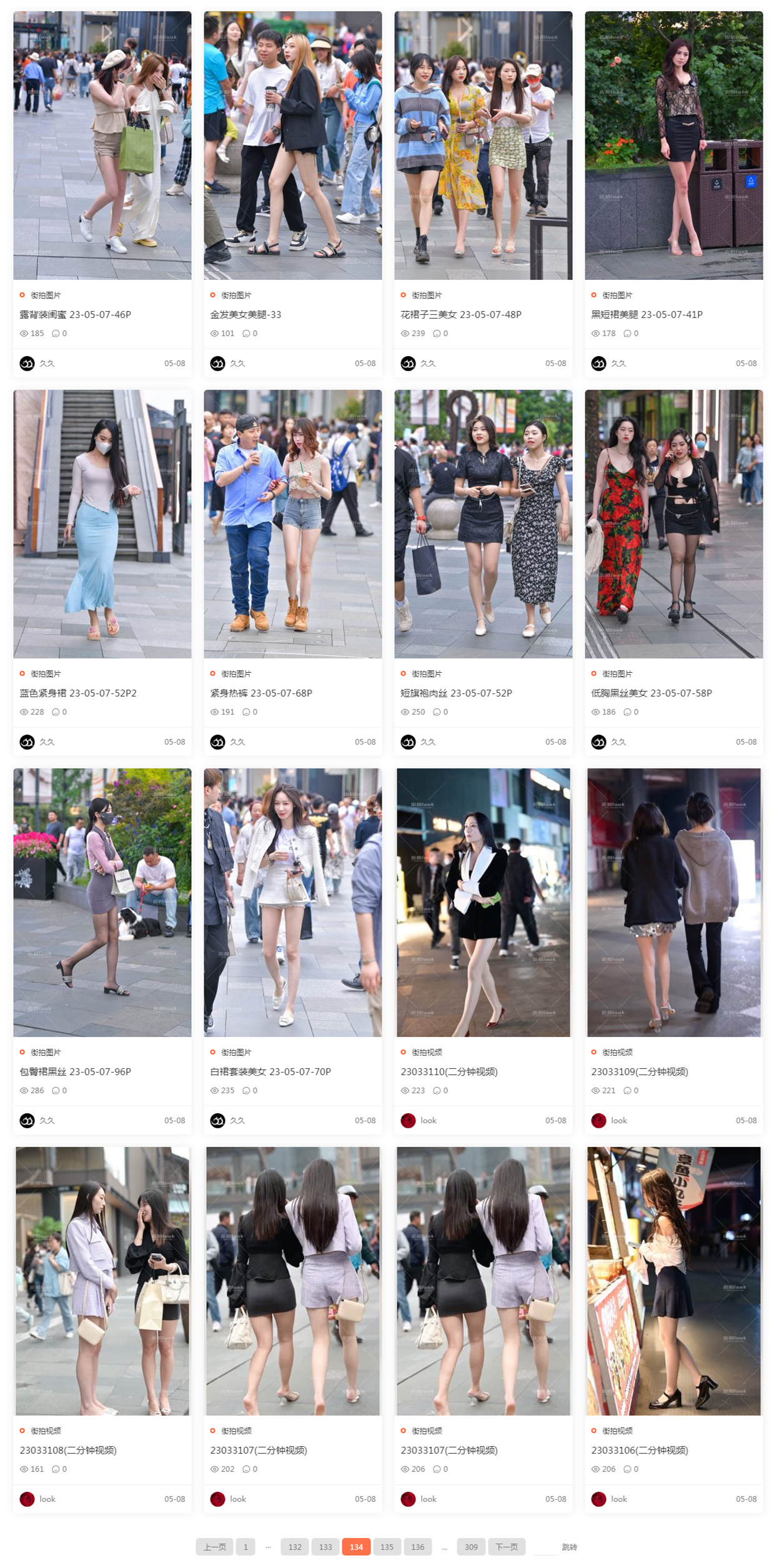
Task: Open the 金发美女美腿-33 post
Action: coord(246,314)
